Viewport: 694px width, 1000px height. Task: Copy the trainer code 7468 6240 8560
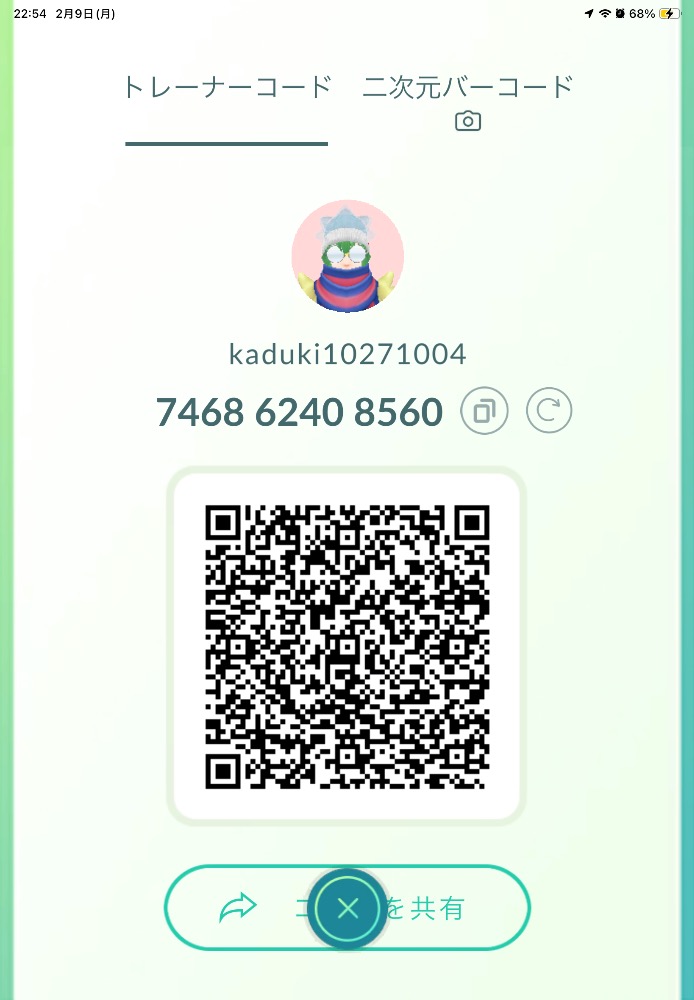tap(484, 411)
